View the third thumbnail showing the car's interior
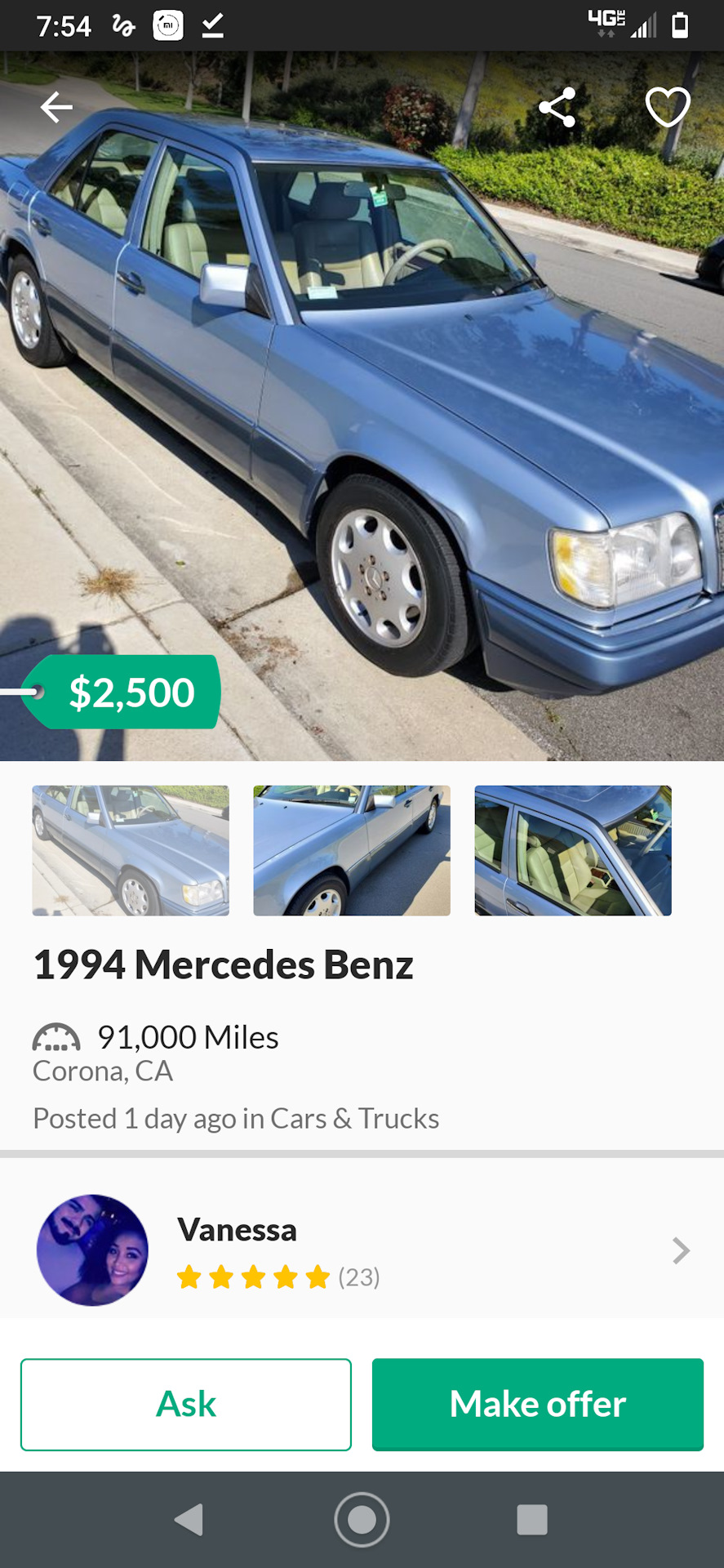Screen dimensions: 724x1568 (573, 850)
